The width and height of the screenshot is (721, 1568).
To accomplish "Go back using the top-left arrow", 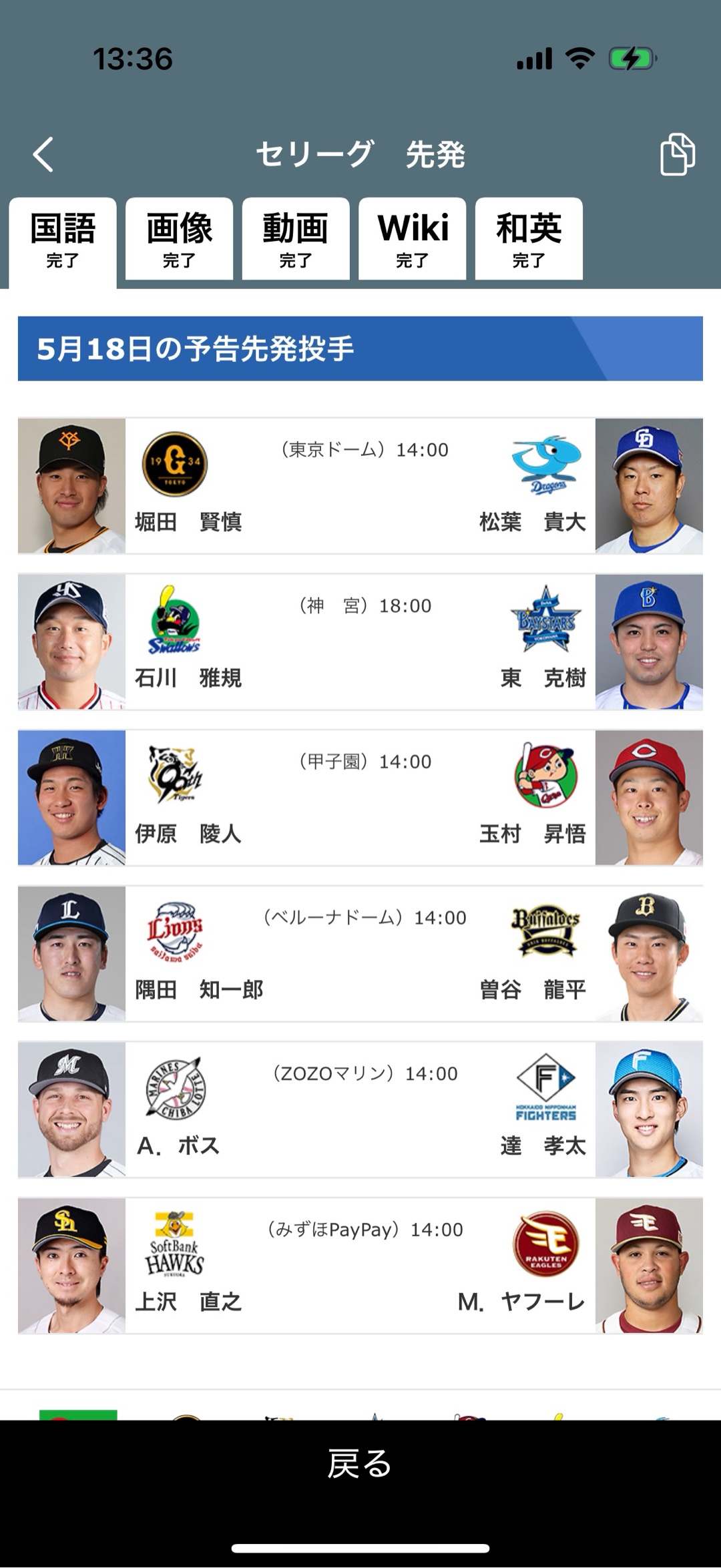I will pos(43,155).
